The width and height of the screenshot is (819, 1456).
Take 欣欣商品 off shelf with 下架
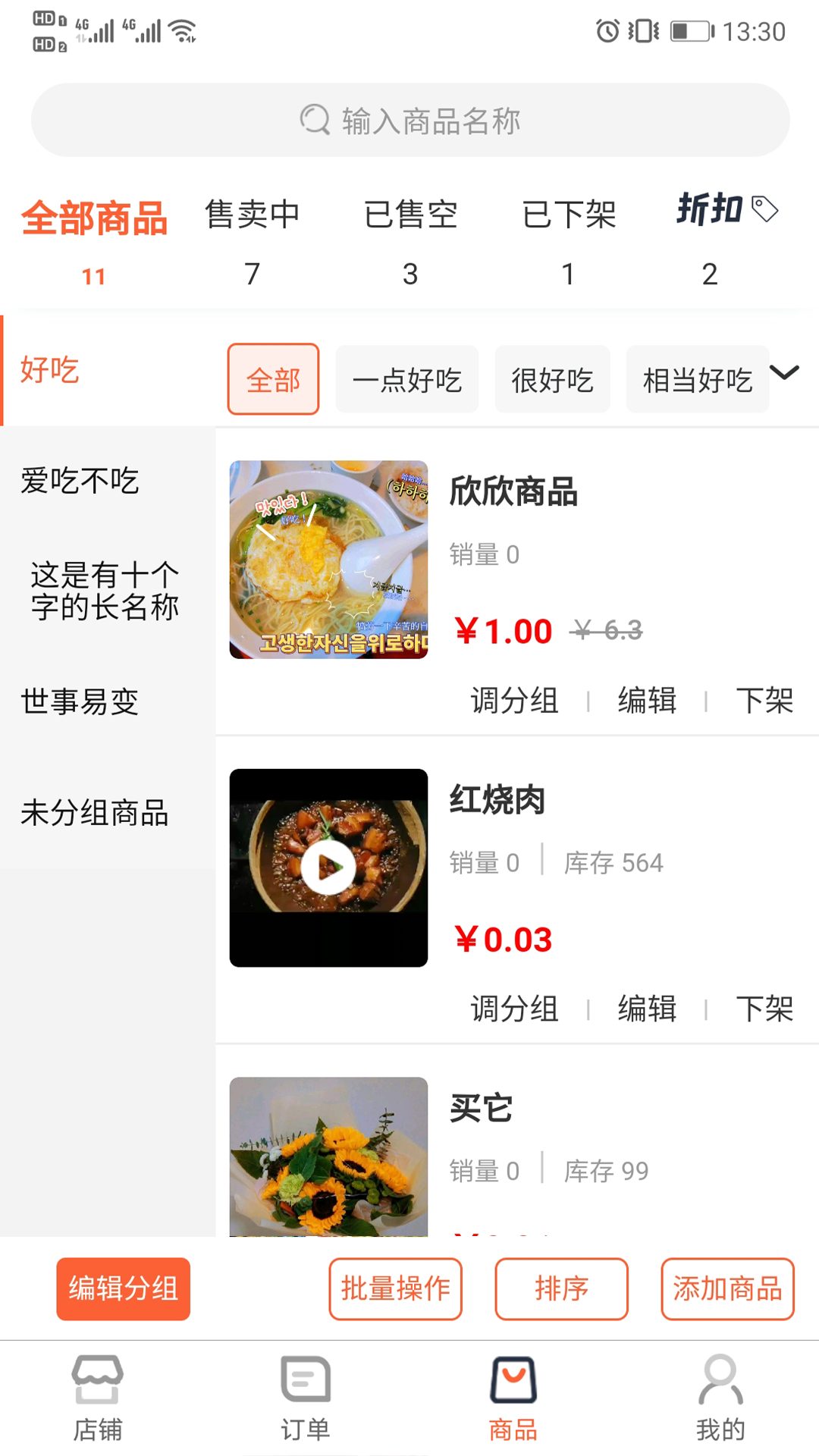click(764, 700)
